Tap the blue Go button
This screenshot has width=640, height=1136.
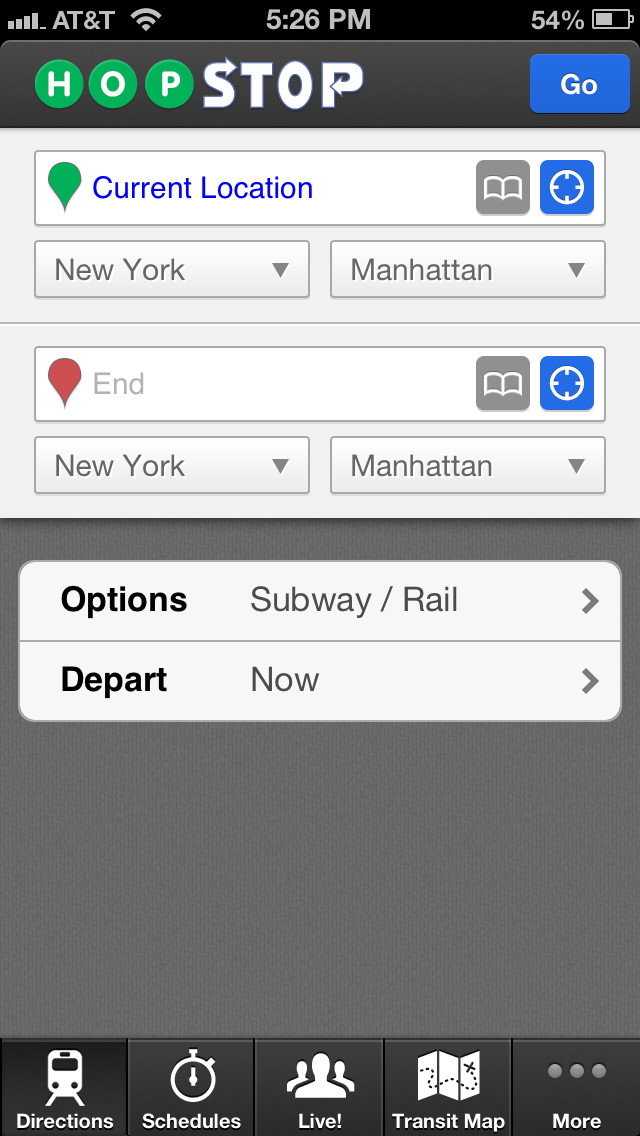(x=579, y=84)
